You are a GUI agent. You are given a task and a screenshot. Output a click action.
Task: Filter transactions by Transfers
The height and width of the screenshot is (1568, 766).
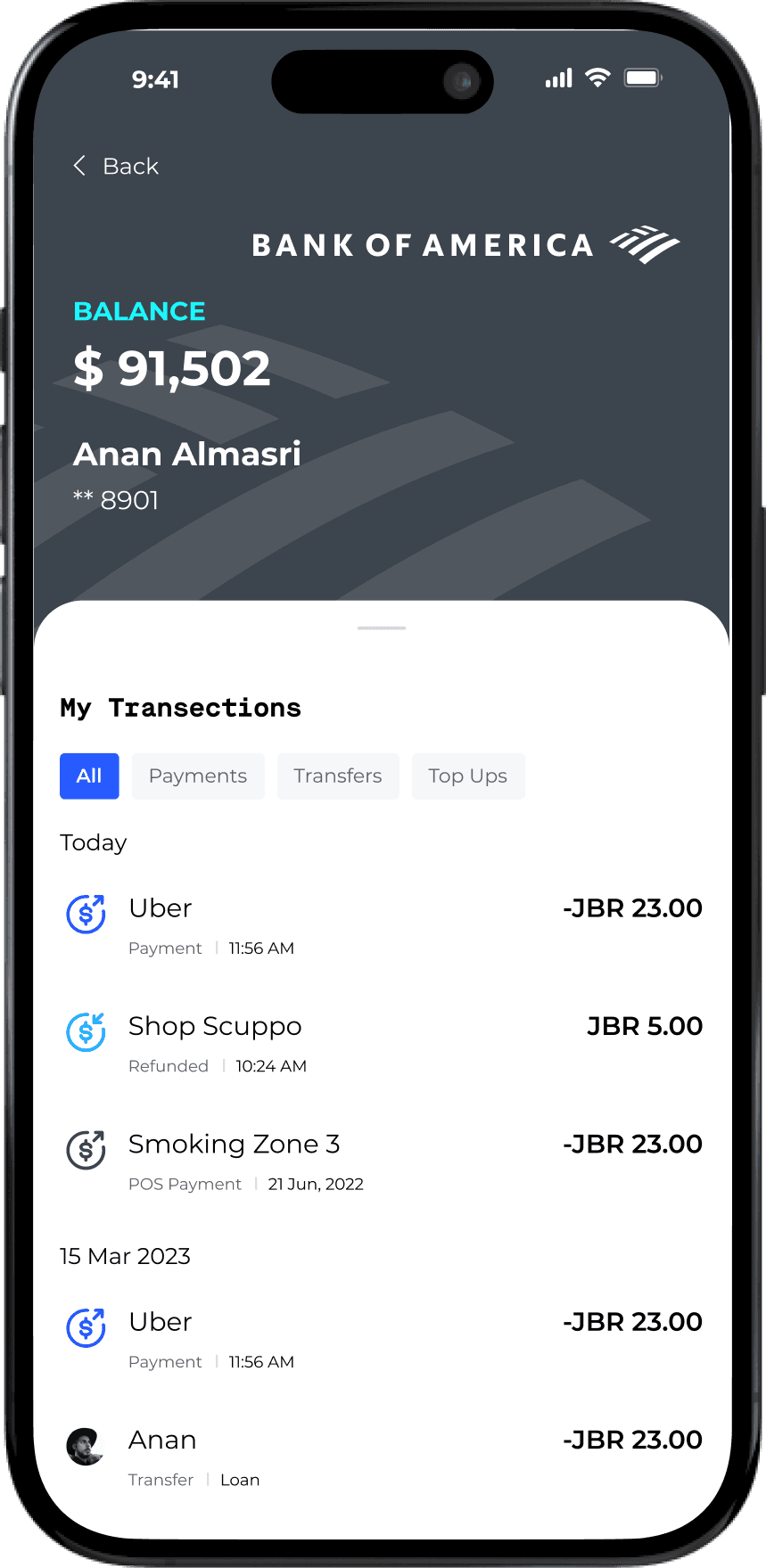coord(338,776)
